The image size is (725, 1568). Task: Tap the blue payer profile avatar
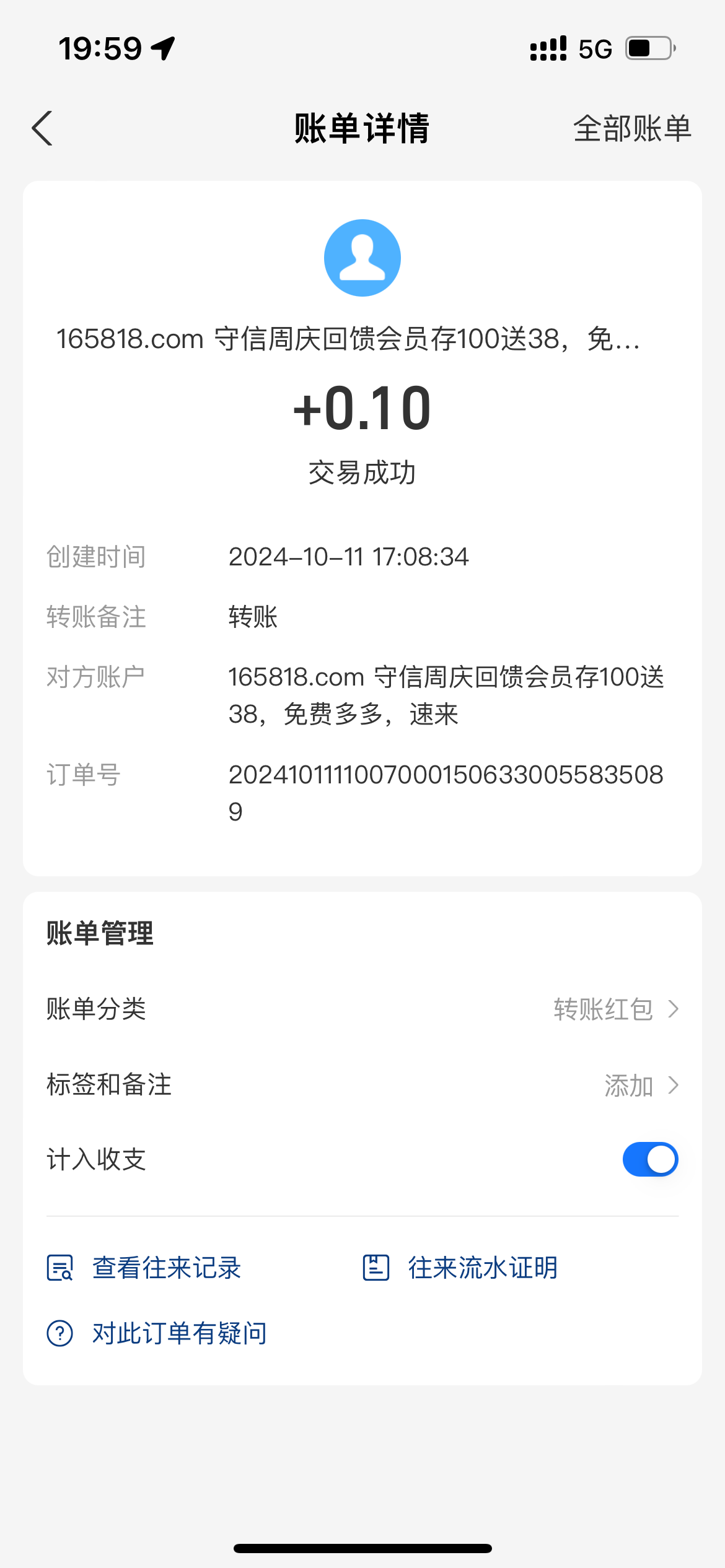pos(362,258)
